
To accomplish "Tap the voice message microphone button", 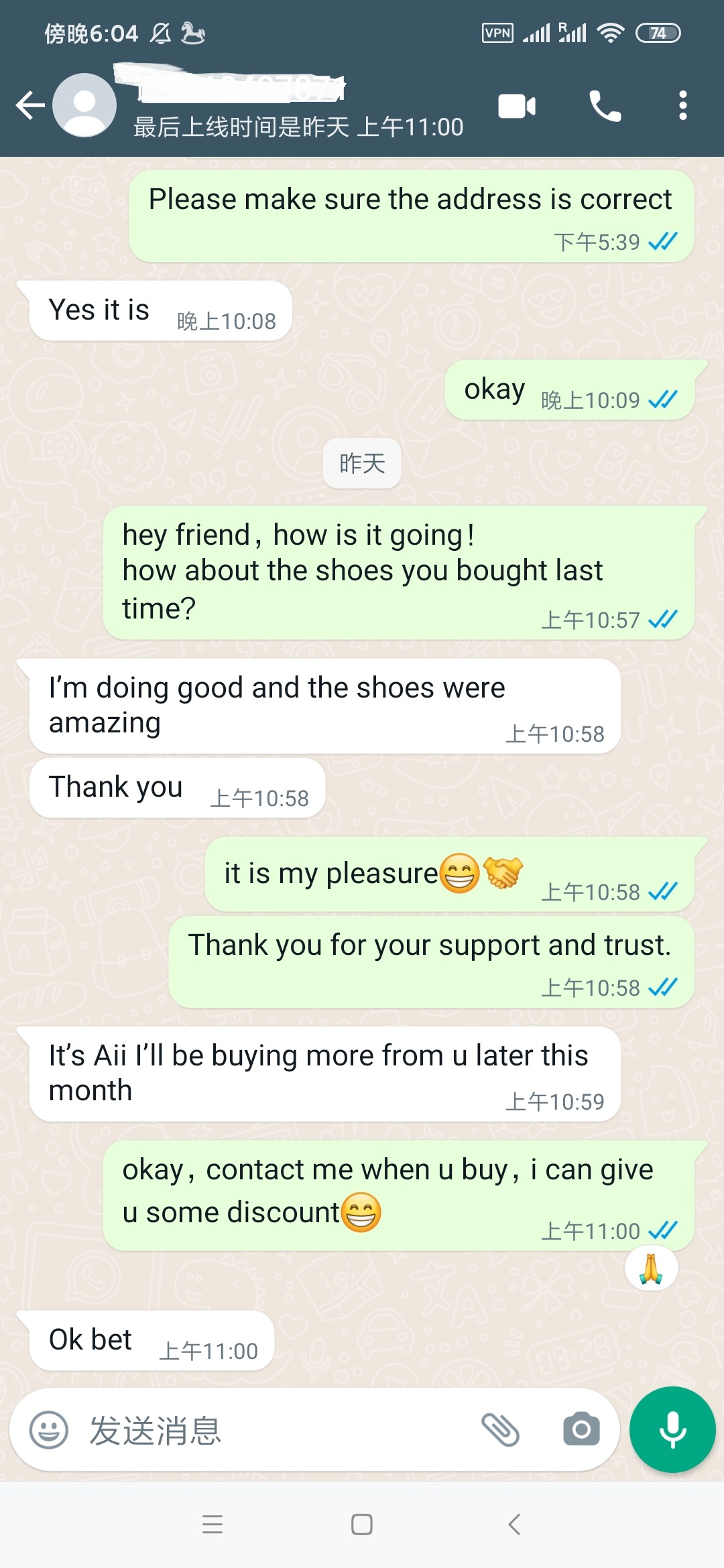I will (x=672, y=1430).
